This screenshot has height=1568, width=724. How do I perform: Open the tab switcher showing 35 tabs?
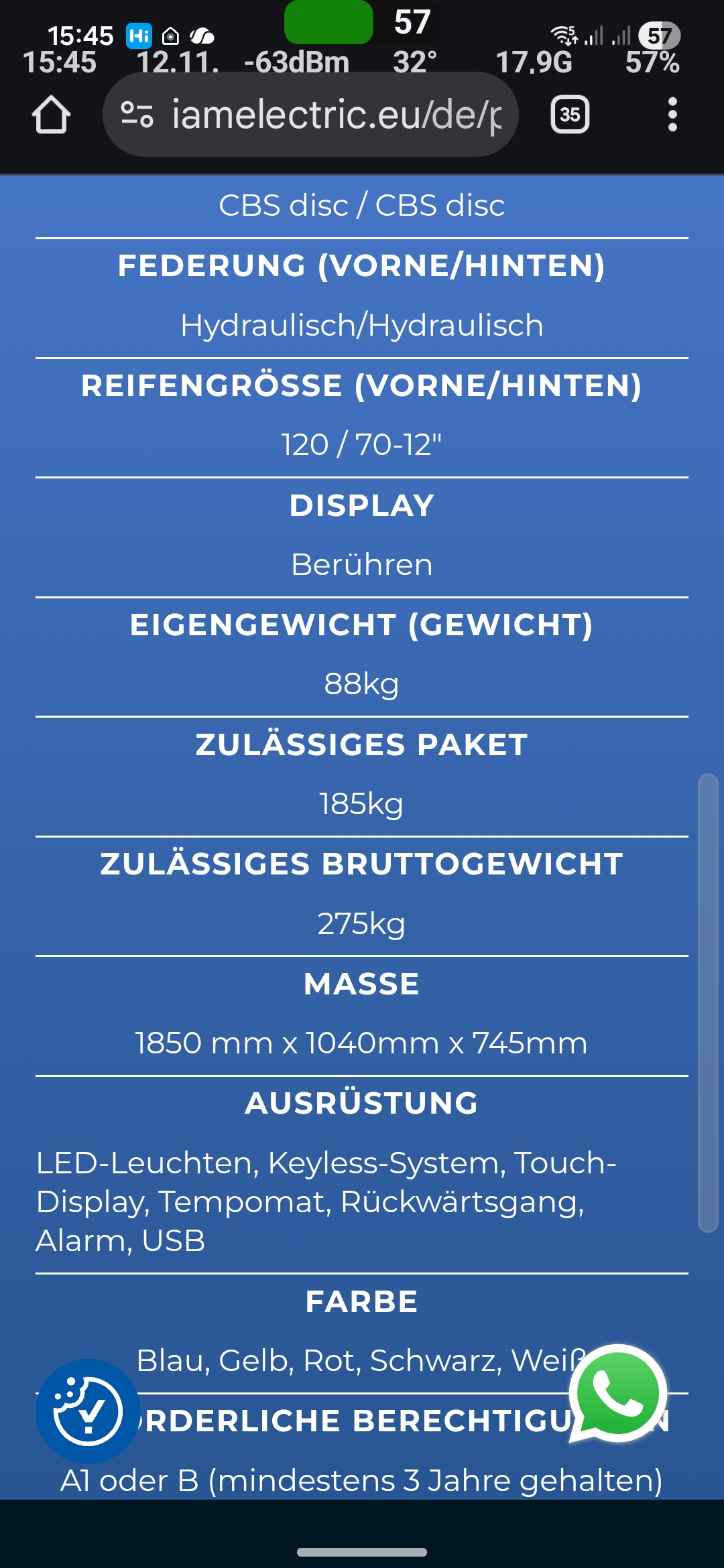pos(570,115)
